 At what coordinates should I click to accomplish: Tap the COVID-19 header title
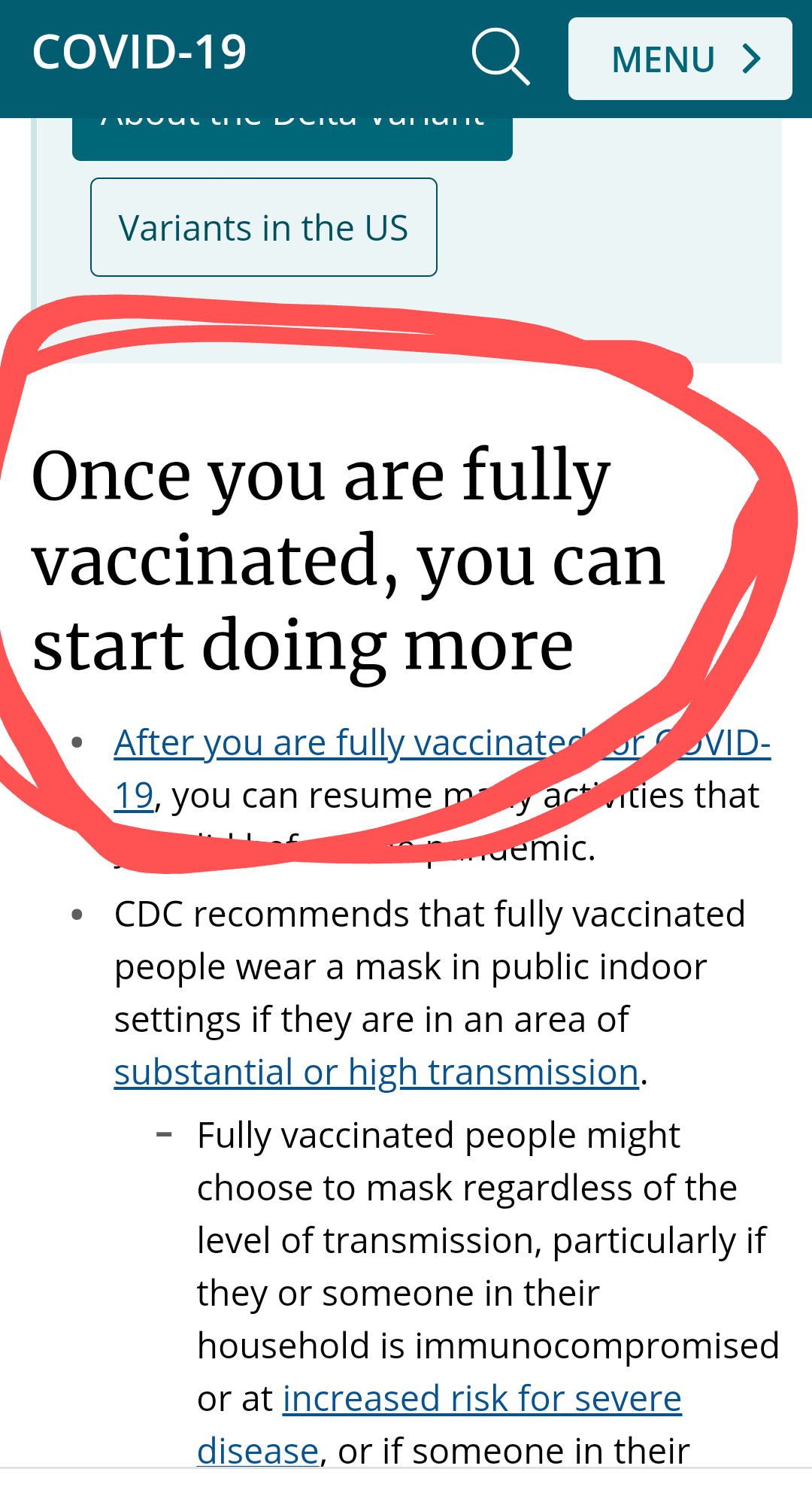point(140,53)
